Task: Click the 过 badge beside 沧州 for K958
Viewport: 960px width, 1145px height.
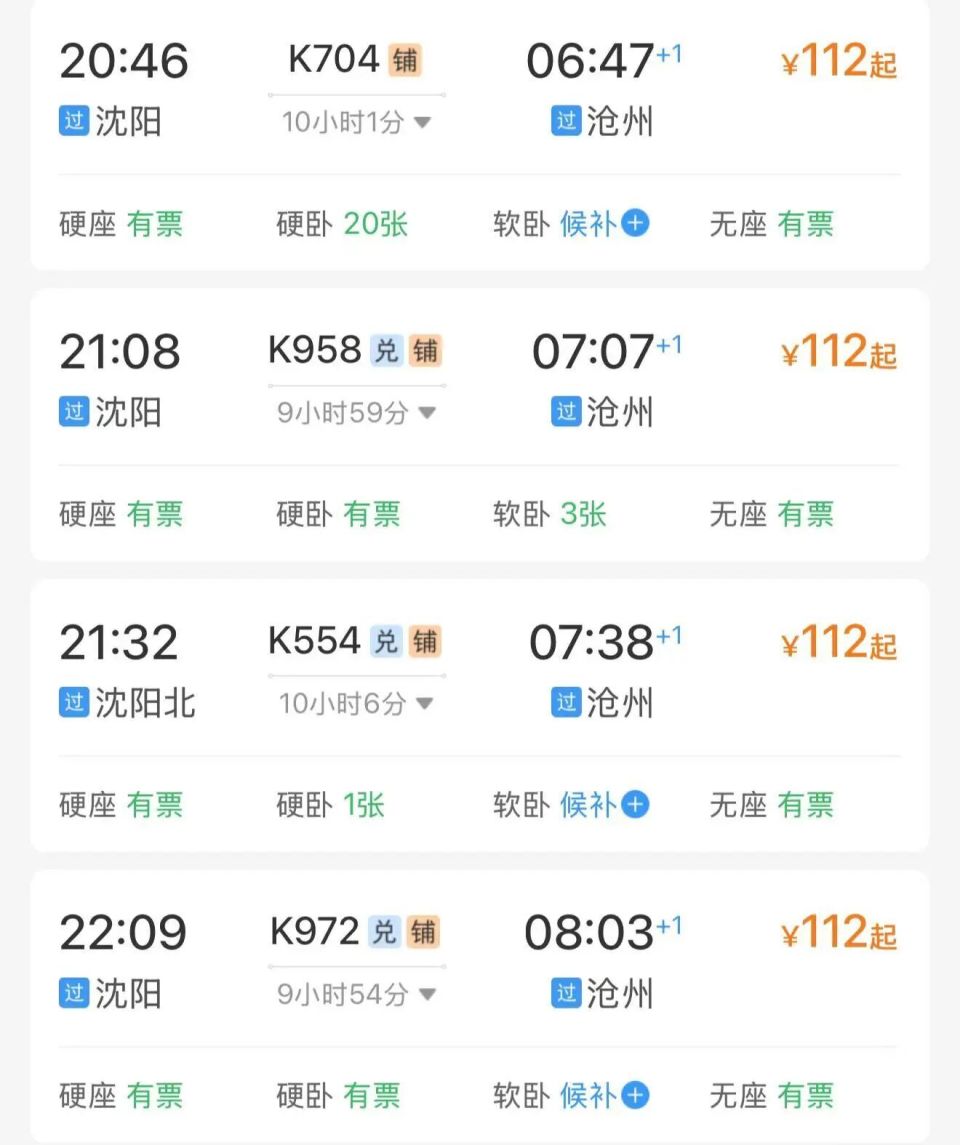Action: tap(566, 412)
